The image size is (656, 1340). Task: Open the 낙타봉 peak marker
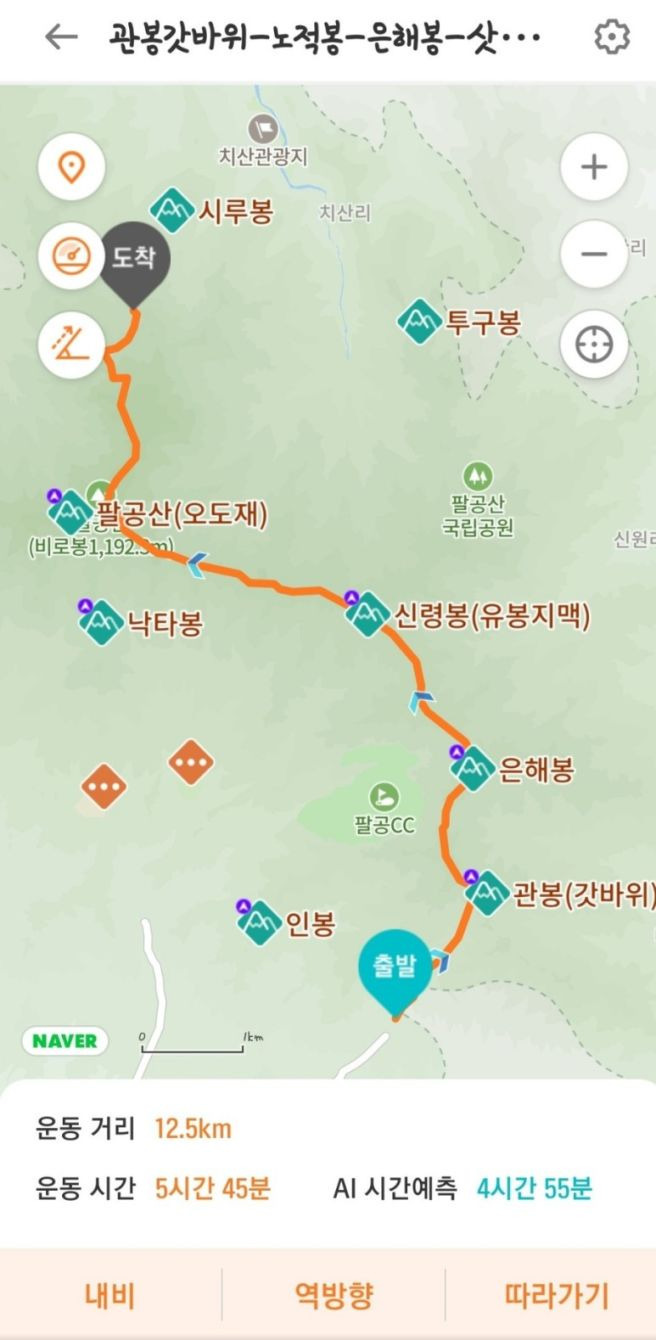(100, 621)
